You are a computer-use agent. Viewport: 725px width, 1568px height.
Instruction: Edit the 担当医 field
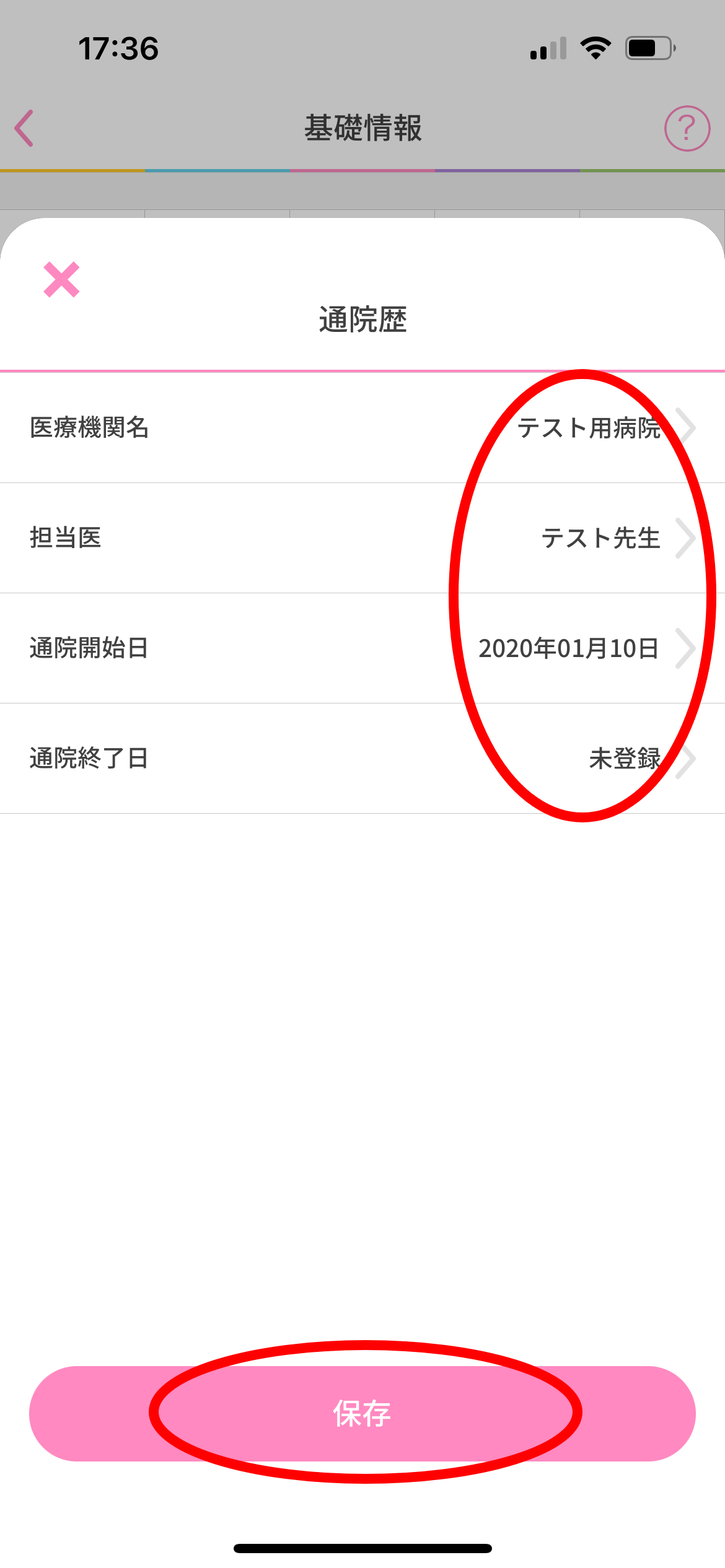(362, 538)
